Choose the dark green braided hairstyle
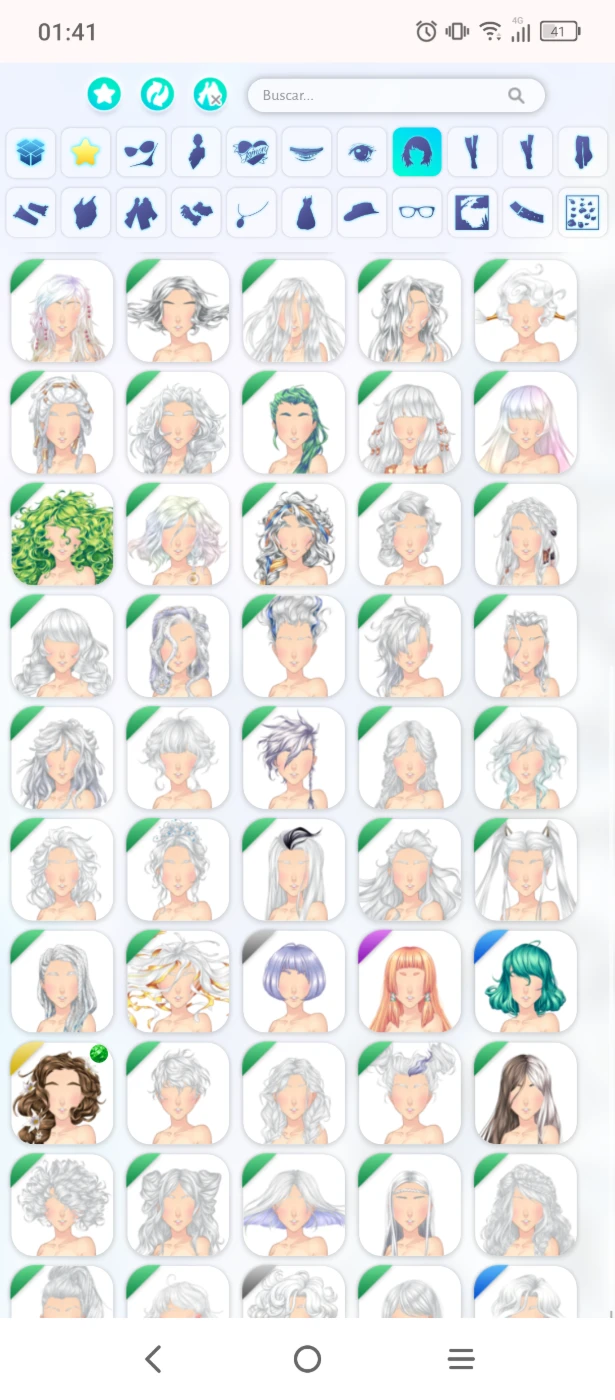 pos(294,423)
